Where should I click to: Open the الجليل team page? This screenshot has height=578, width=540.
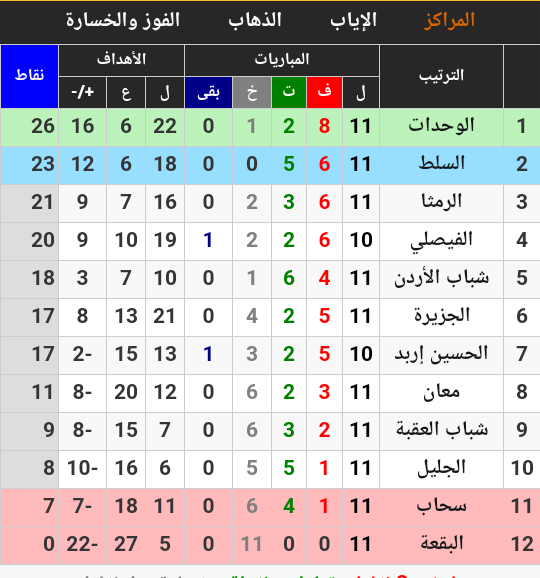click(x=441, y=468)
